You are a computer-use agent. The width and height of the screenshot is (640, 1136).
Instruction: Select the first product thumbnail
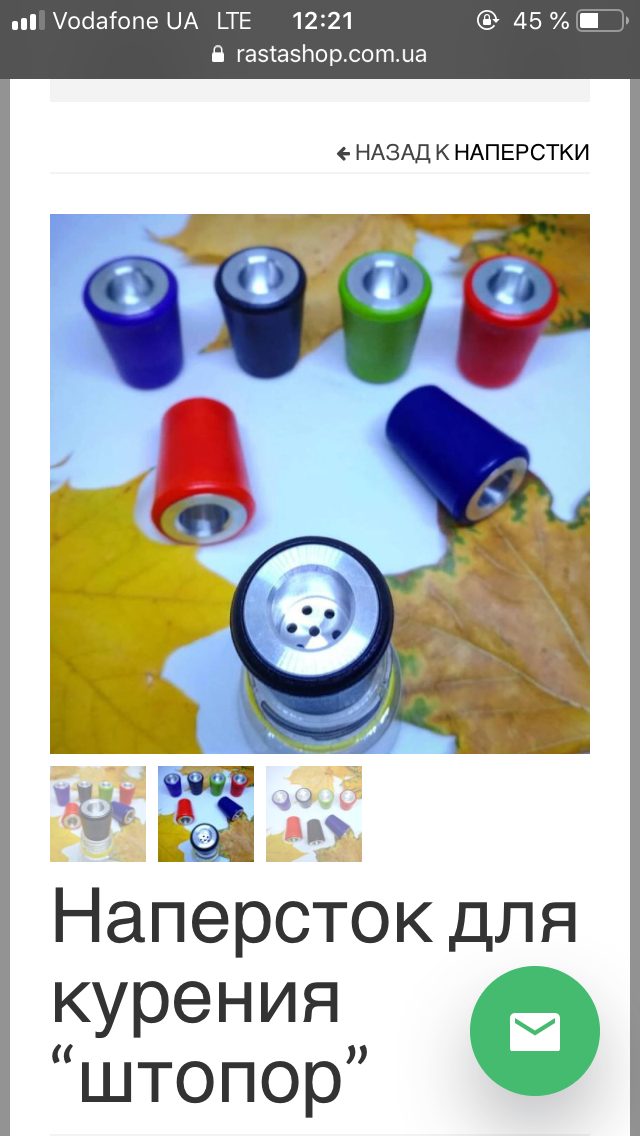98,814
